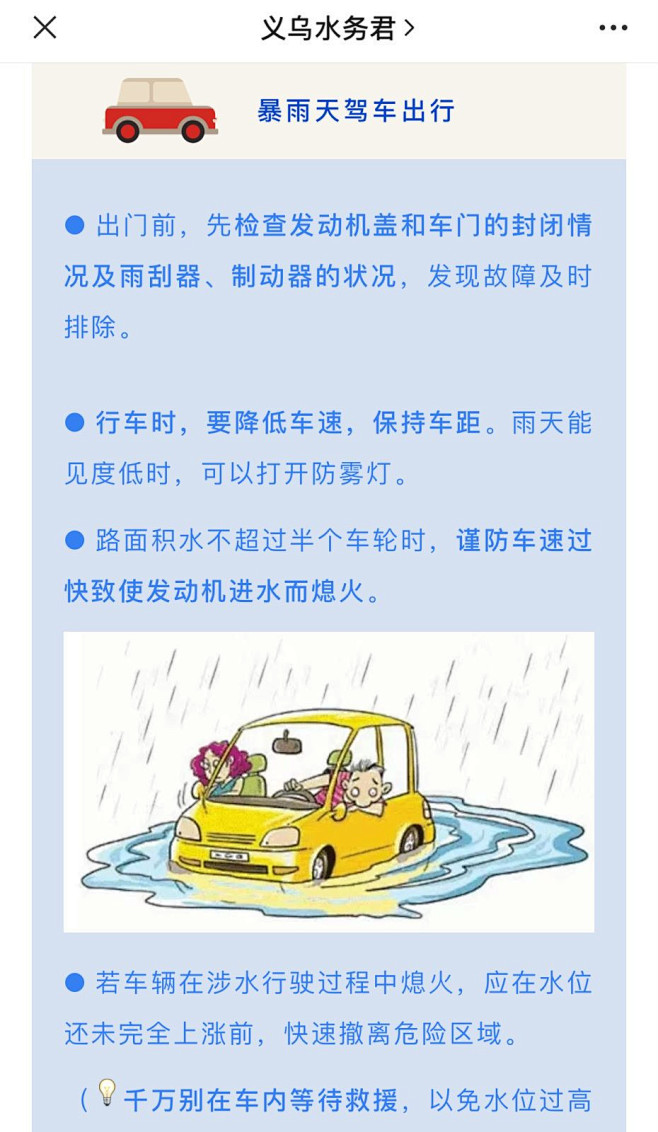The height and width of the screenshot is (1132, 658).
Task: Open the three-dot more options menu
Action: click(613, 28)
